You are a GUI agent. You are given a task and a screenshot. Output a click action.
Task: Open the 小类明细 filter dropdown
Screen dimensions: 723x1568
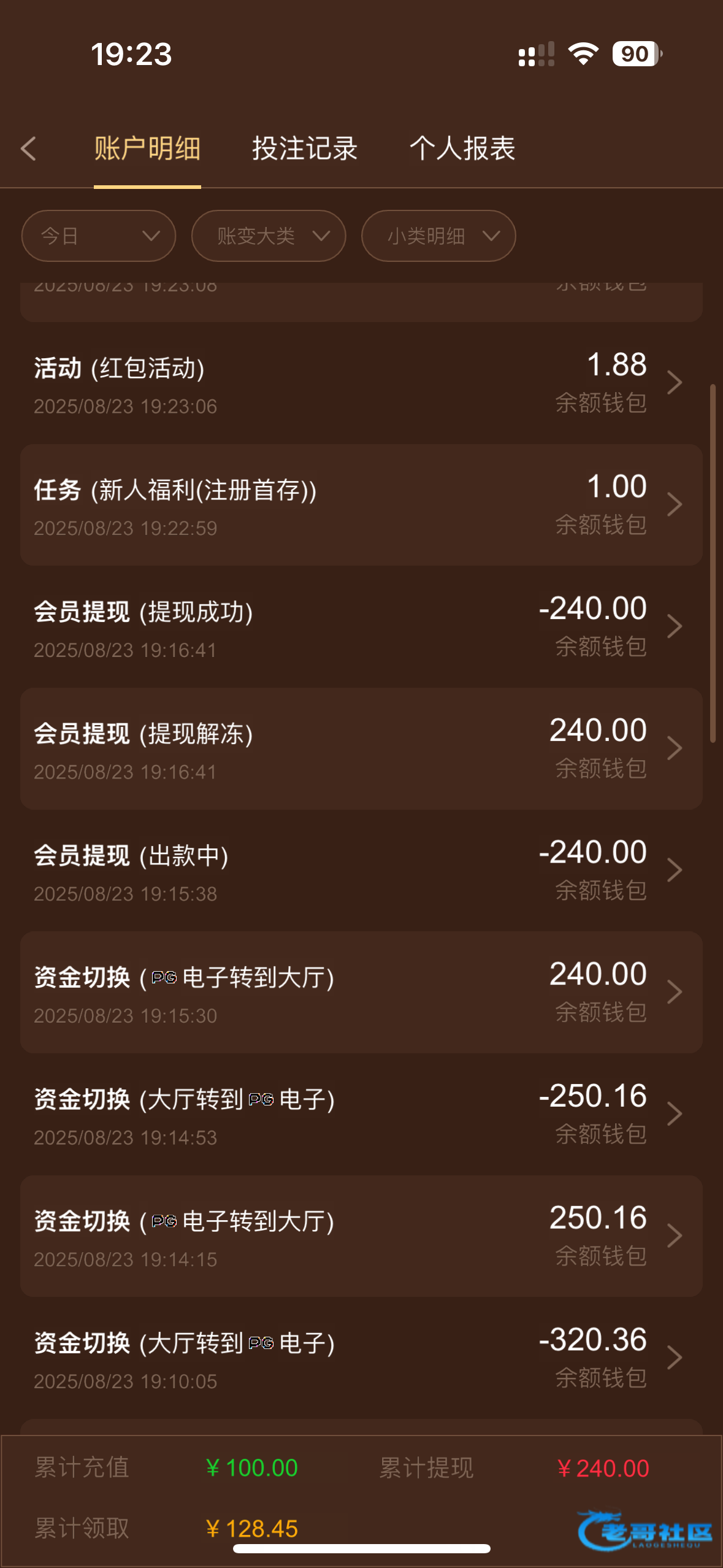tap(438, 236)
